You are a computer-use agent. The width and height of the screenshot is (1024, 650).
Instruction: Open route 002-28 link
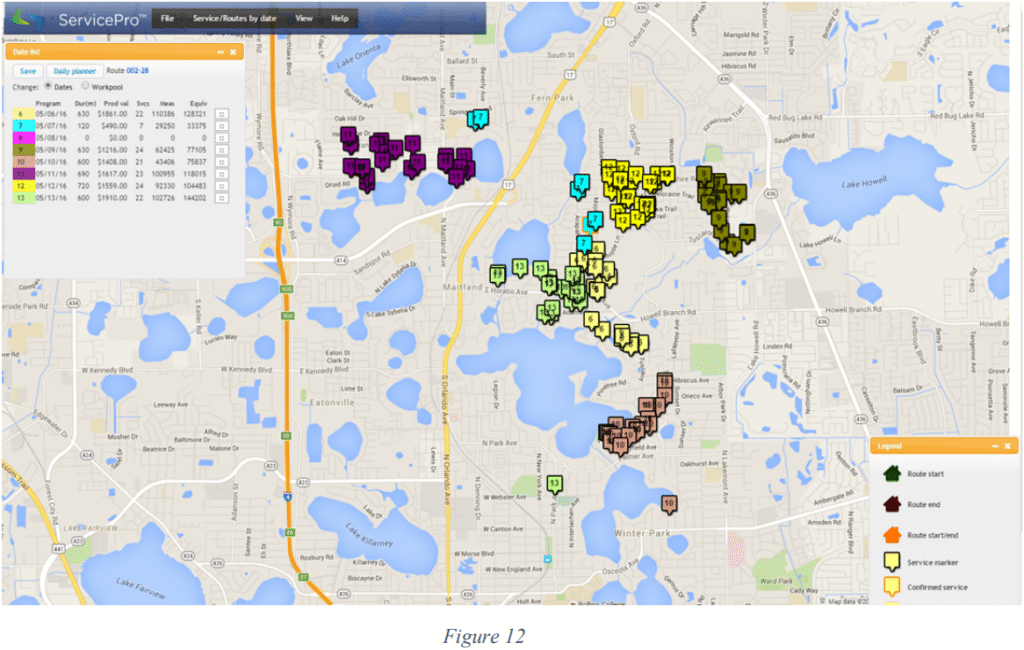[138, 71]
